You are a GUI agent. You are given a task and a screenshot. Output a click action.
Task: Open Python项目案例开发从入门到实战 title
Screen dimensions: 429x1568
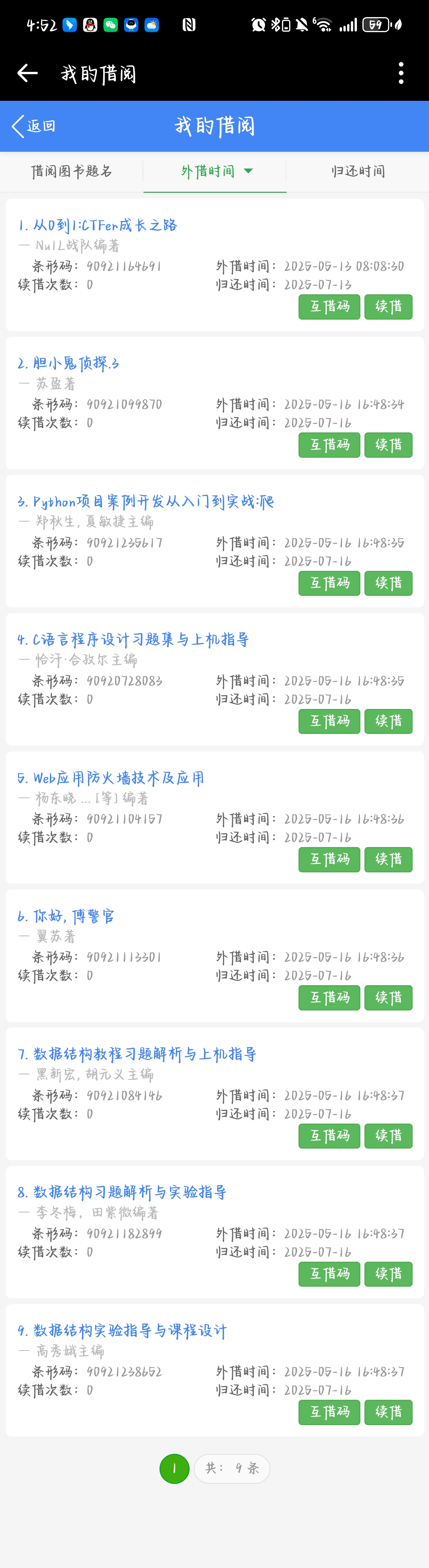[x=146, y=501]
